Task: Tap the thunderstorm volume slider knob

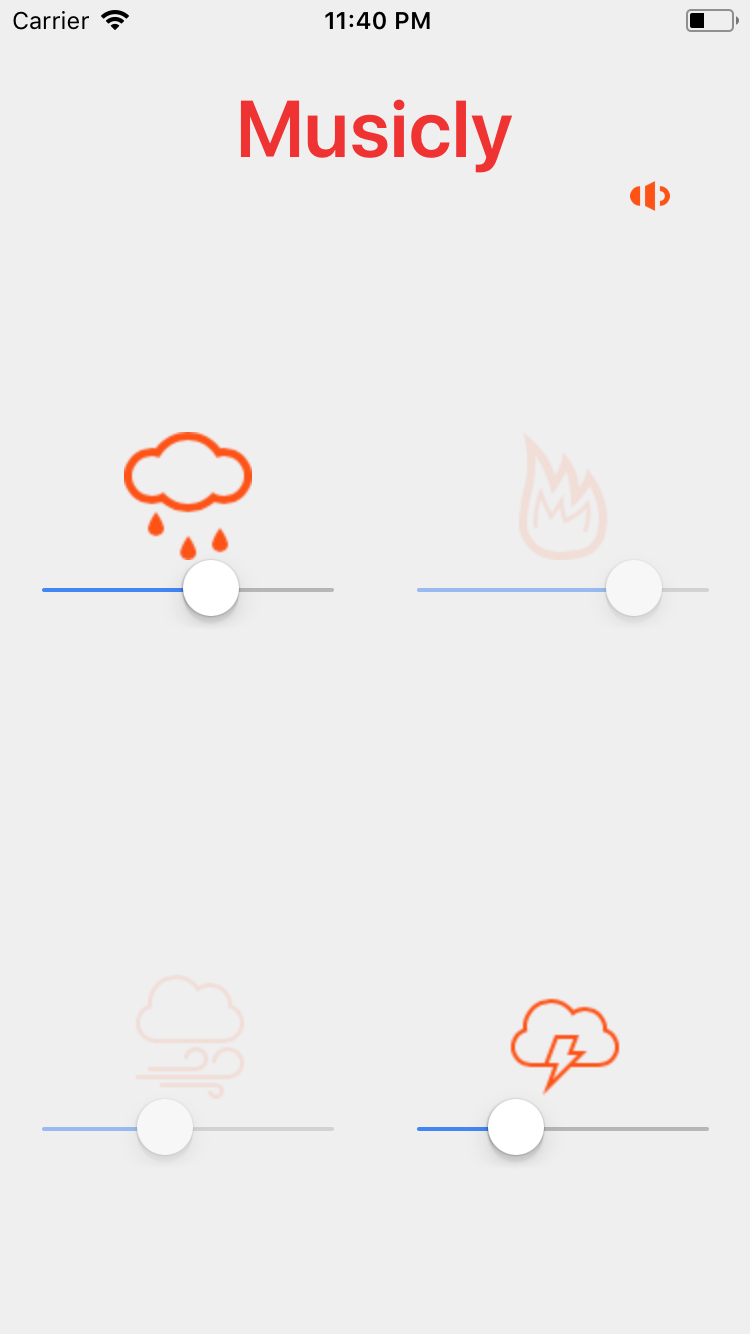Action: [516, 1127]
